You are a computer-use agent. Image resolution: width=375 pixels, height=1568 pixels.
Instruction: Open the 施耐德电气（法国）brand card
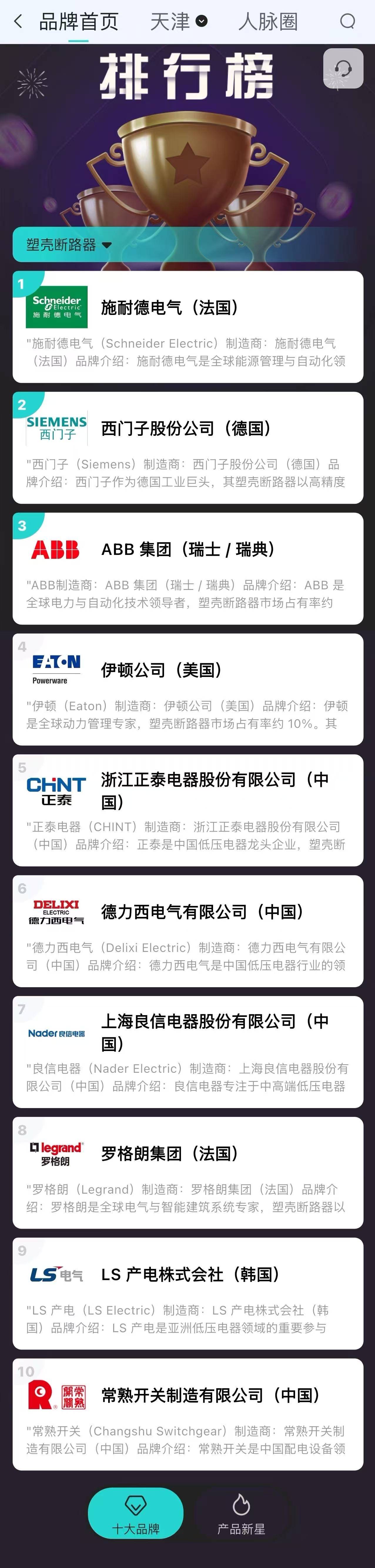187,327
